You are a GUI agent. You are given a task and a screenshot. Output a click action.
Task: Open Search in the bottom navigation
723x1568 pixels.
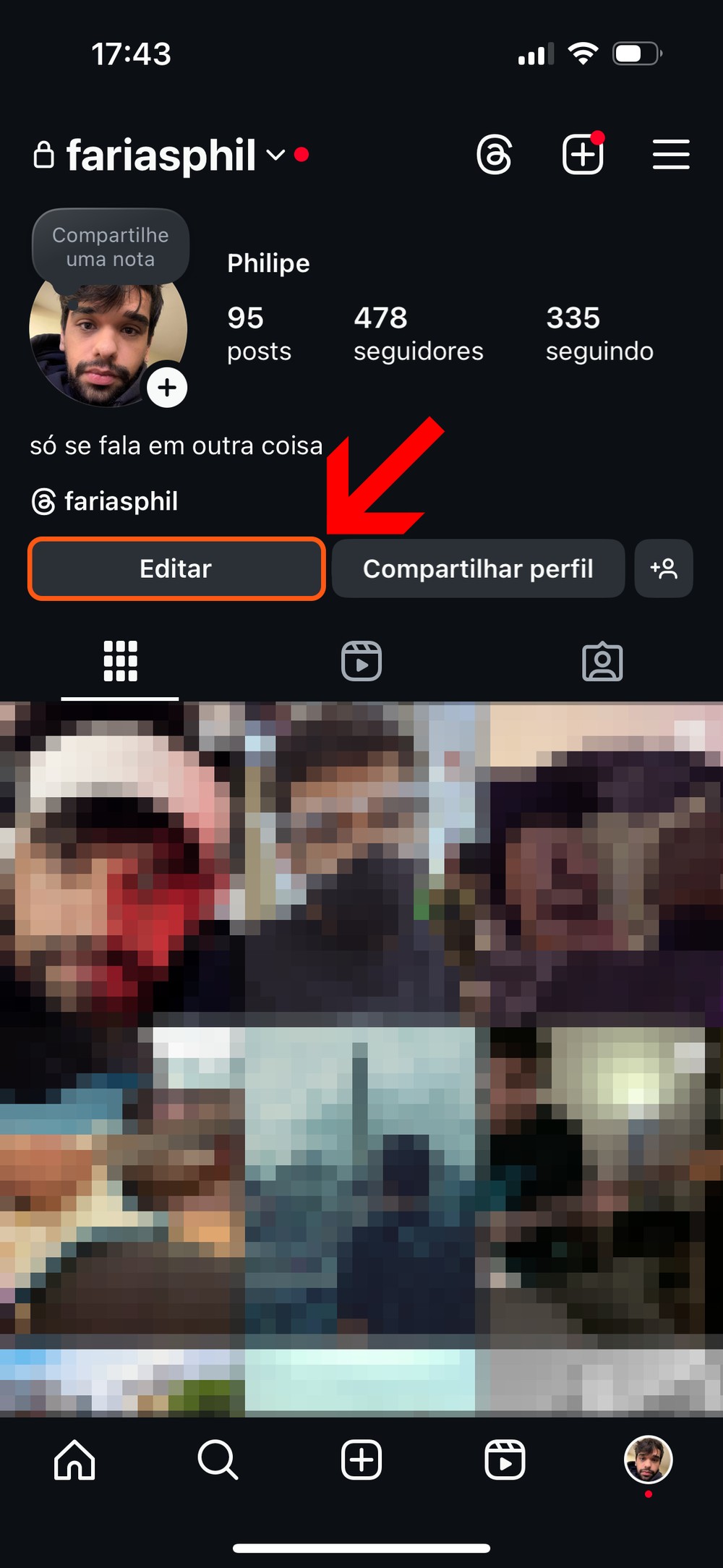click(x=218, y=1460)
